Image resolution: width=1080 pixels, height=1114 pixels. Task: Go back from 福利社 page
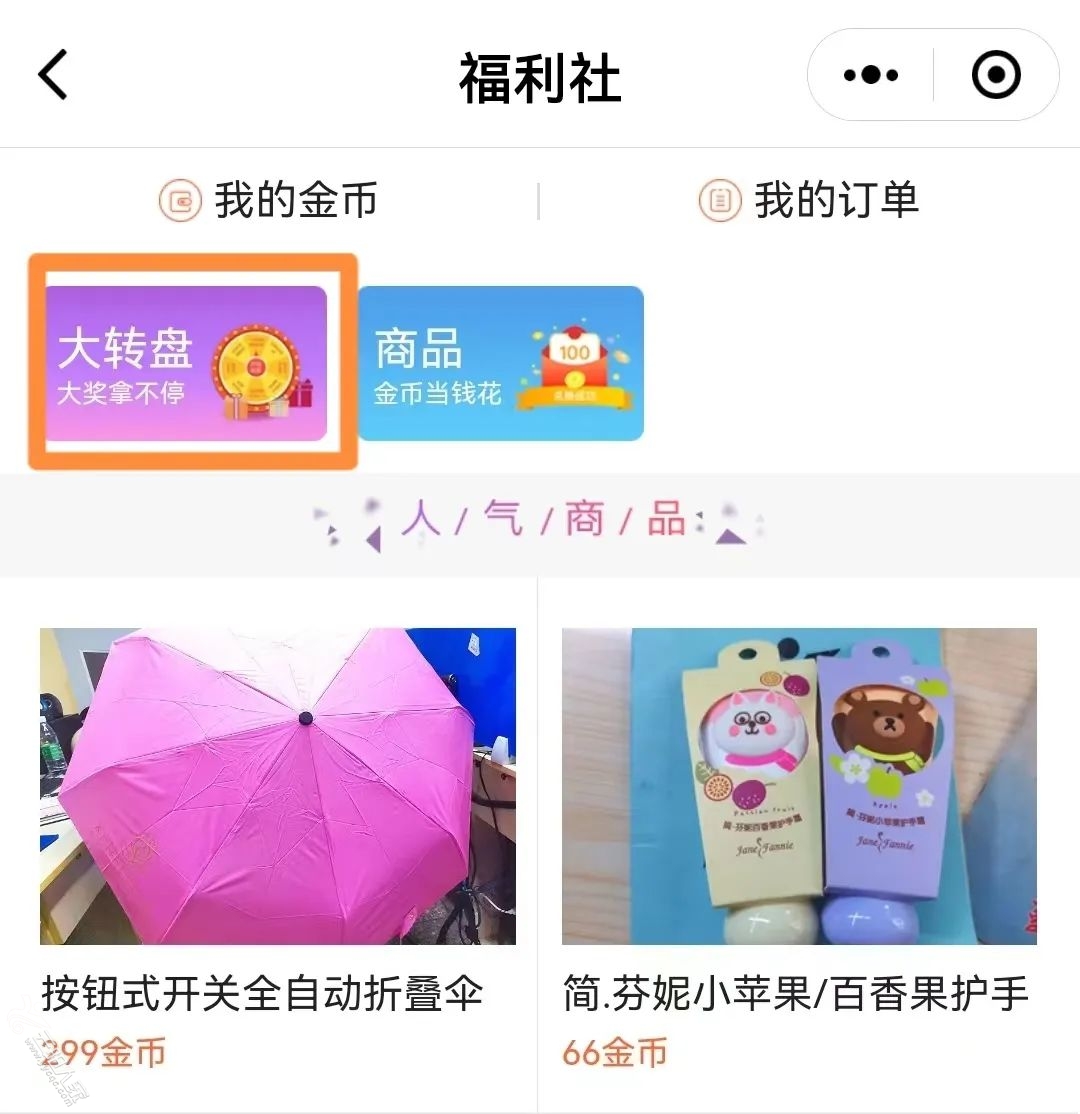tap(54, 76)
